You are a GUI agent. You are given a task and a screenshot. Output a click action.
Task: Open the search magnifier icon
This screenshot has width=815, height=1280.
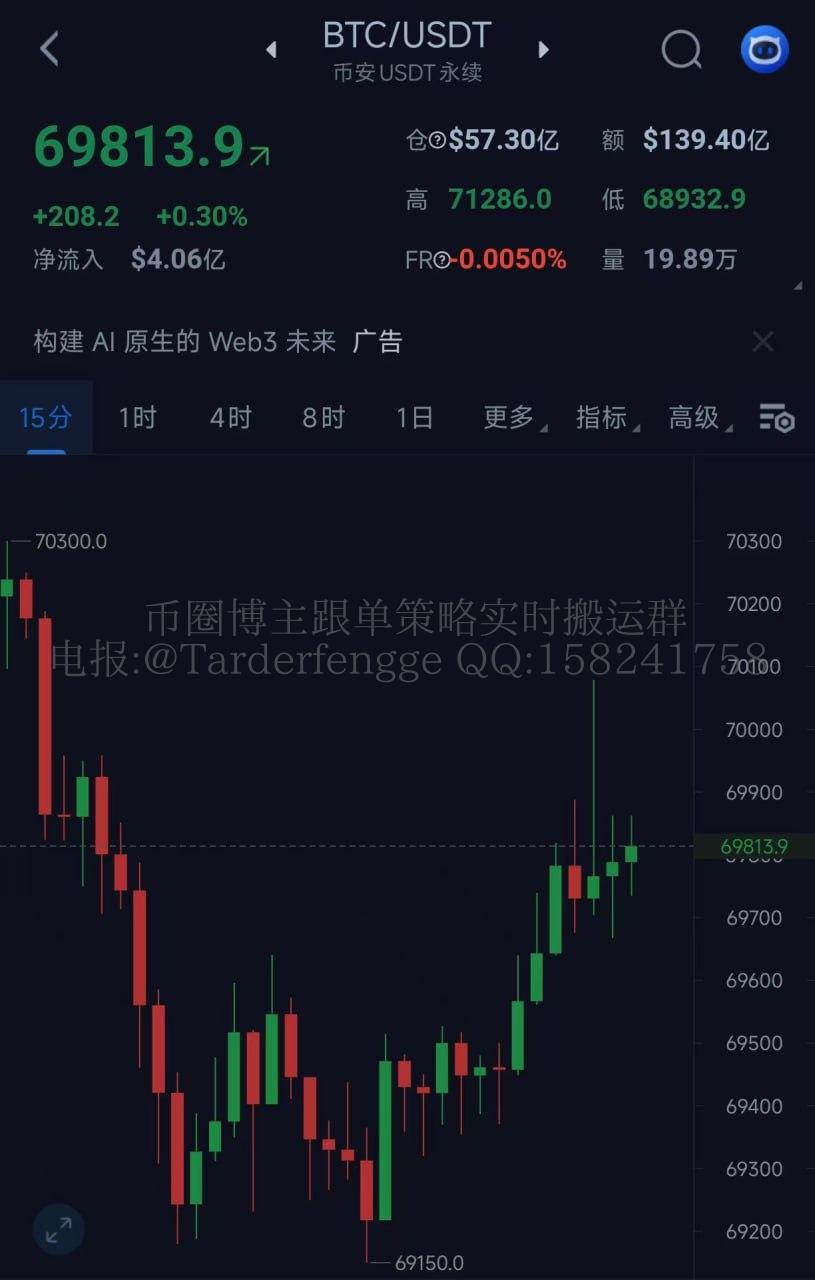681,48
